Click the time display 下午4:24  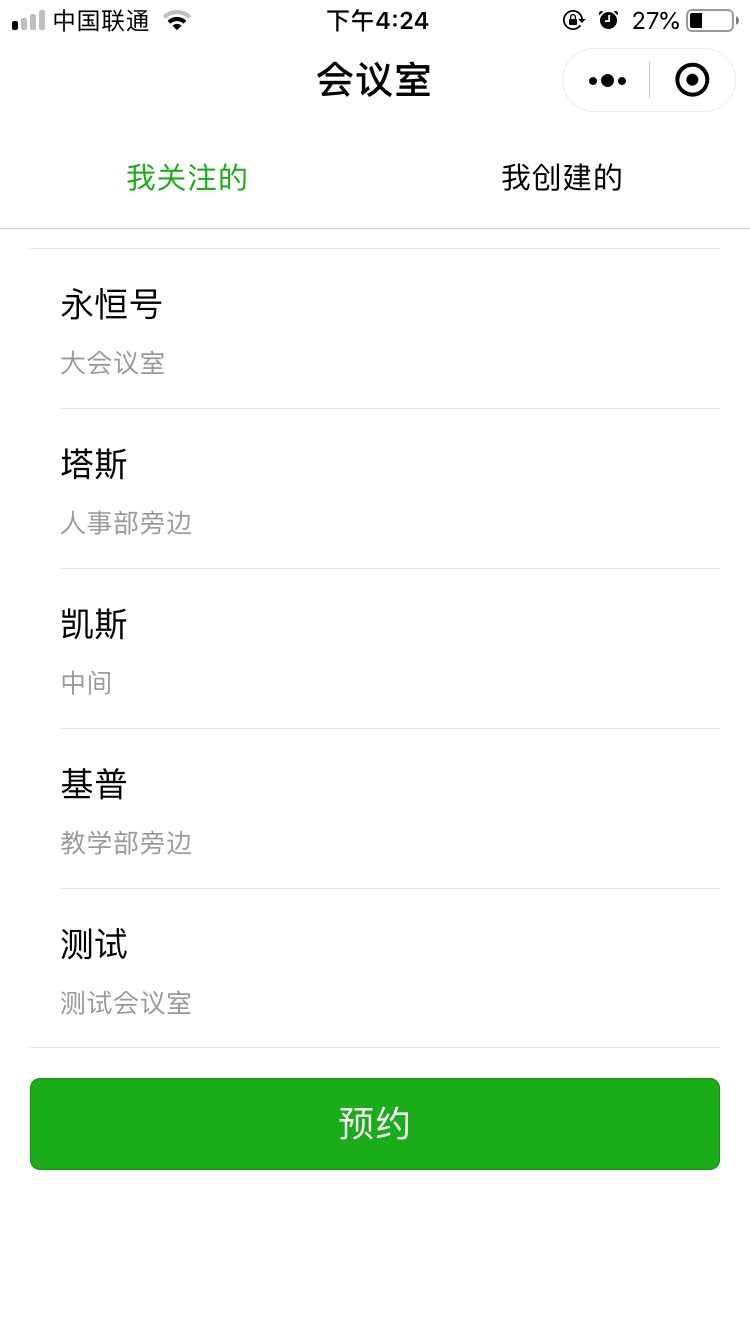click(x=375, y=20)
